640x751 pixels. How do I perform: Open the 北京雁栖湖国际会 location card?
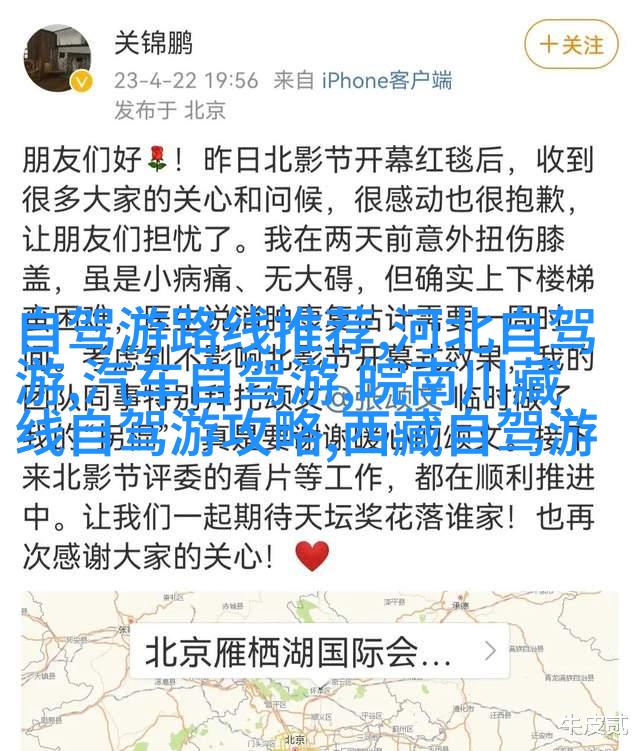coord(320,652)
